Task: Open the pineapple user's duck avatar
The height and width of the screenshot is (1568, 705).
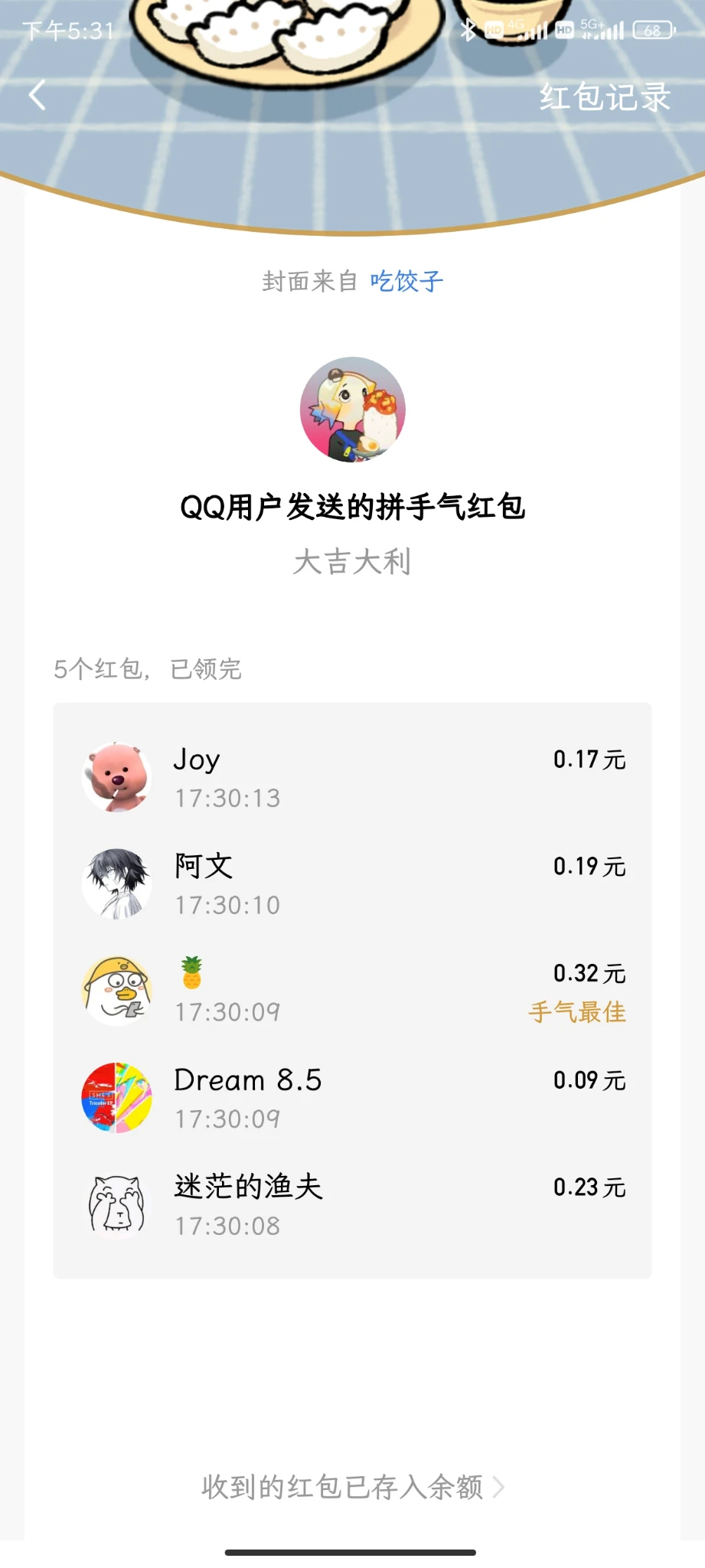Action: pyautogui.click(x=116, y=991)
